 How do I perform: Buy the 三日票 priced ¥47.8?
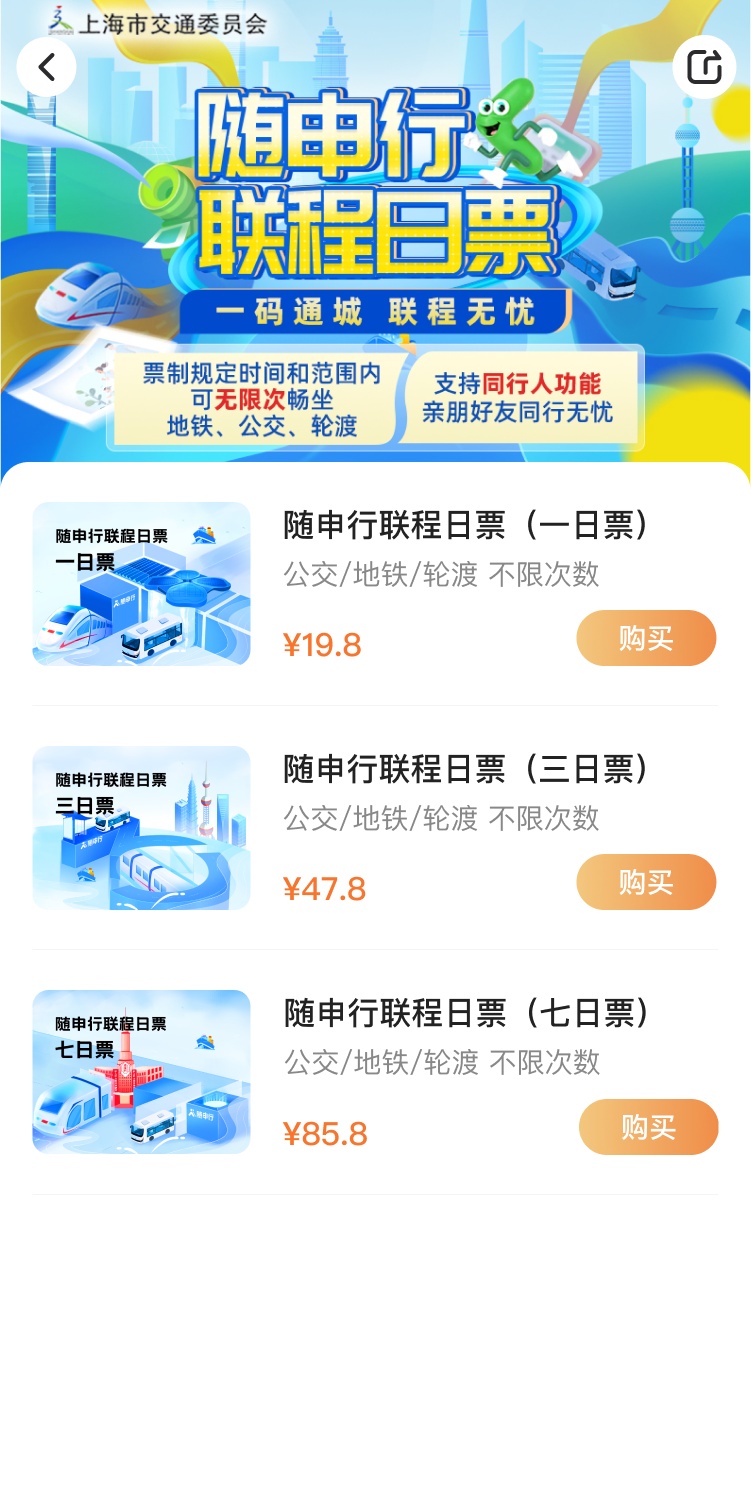click(646, 882)
